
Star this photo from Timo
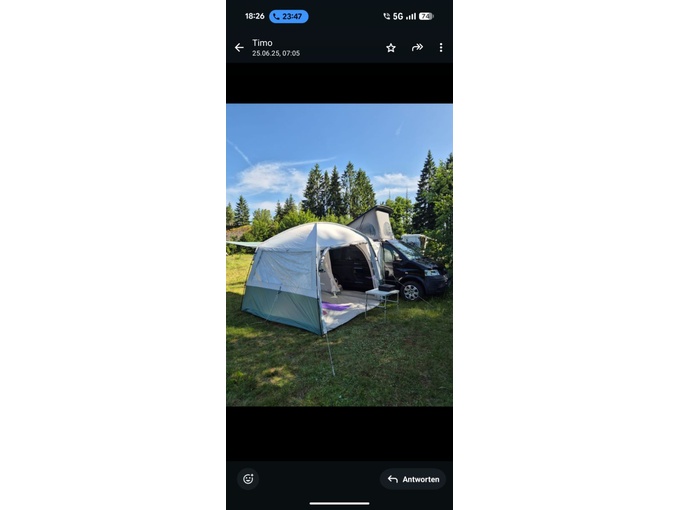[391, 47]
